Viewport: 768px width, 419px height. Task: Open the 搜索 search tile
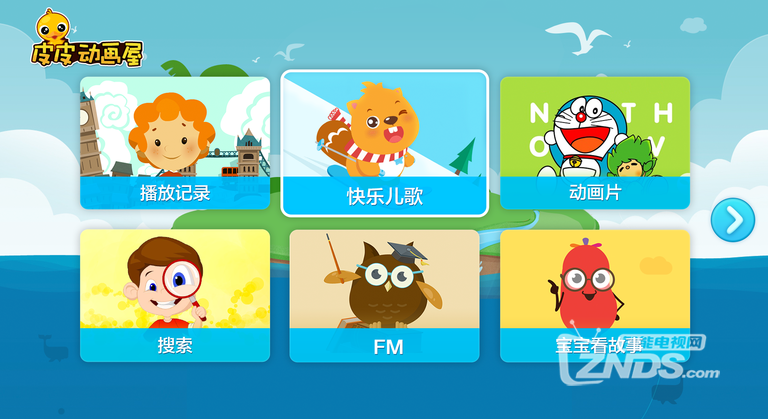[x=175, y=295]
